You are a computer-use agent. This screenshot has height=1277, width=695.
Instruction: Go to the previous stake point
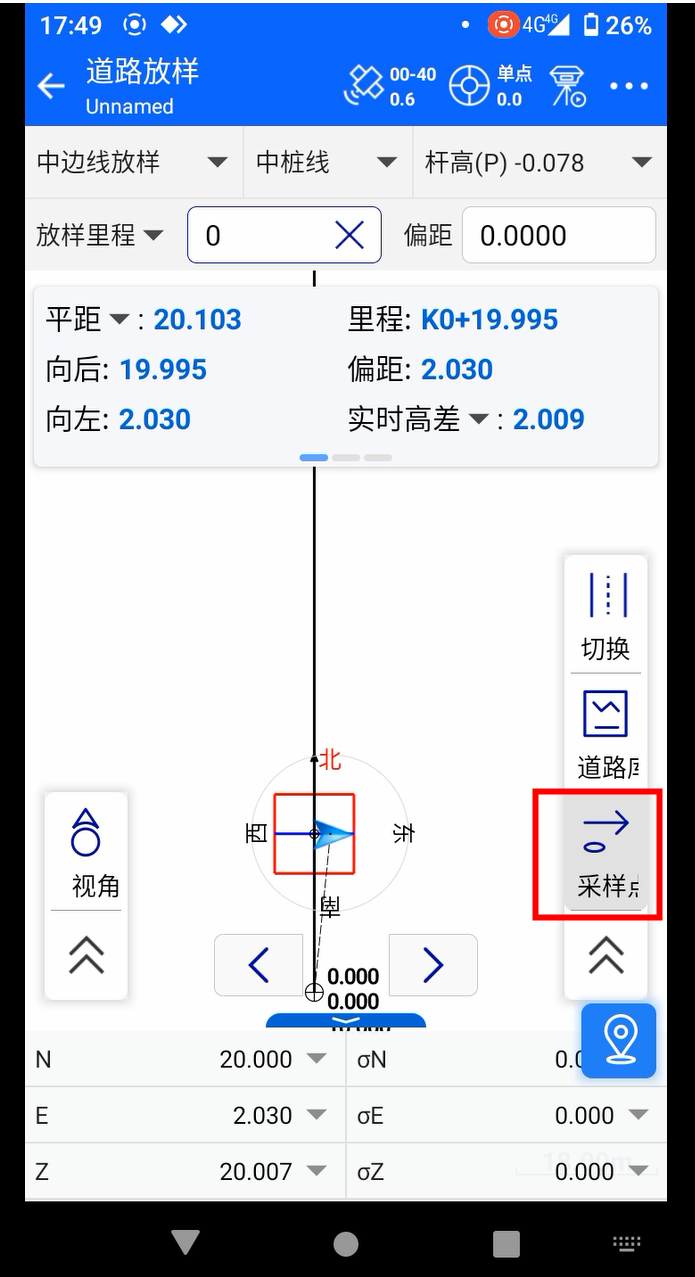pos(259,965)
